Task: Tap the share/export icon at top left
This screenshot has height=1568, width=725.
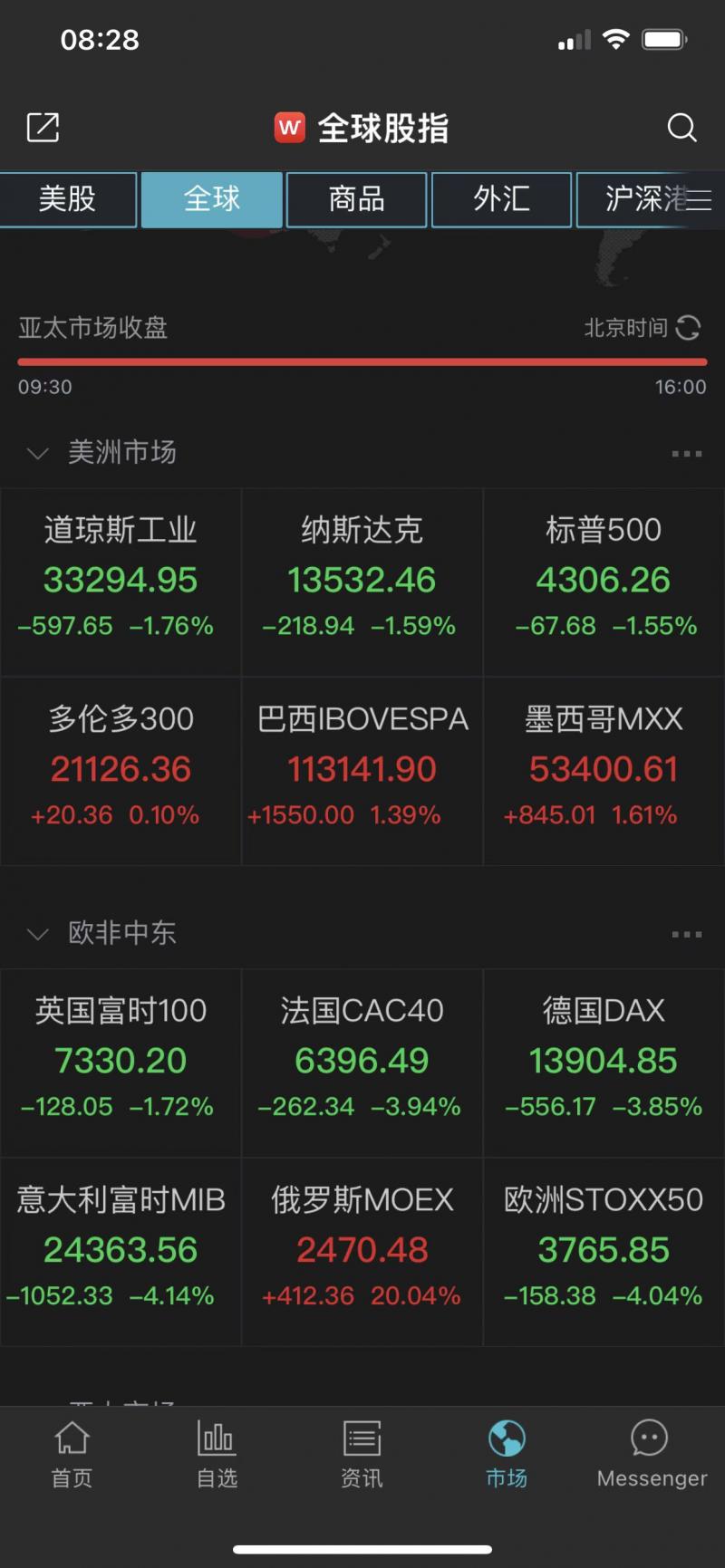Action: [x=43, y=128]
